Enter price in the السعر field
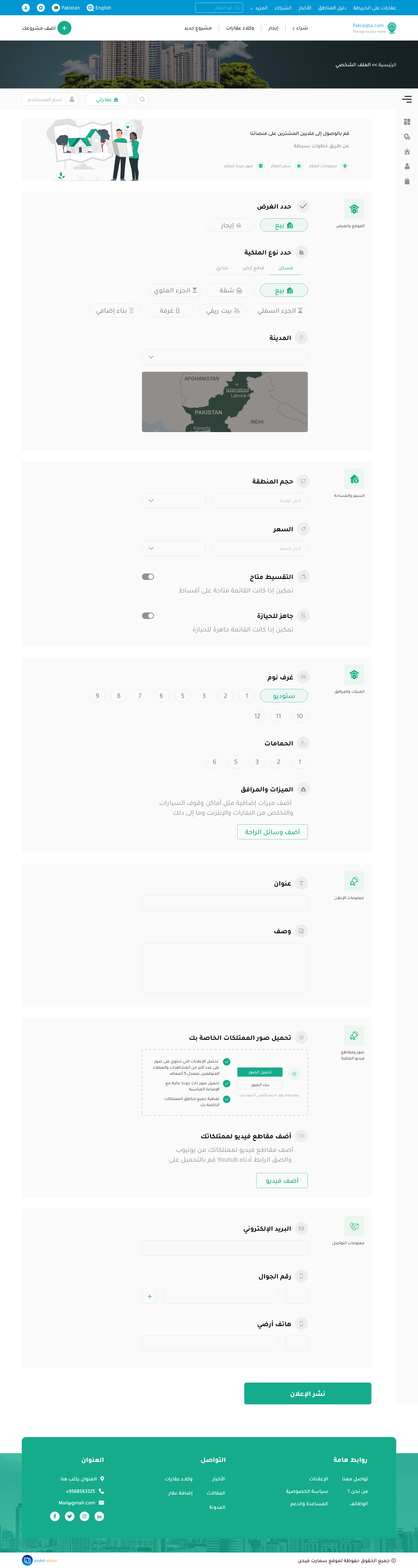The height and width of the screenshot is (1568, 418). (260, 548)
